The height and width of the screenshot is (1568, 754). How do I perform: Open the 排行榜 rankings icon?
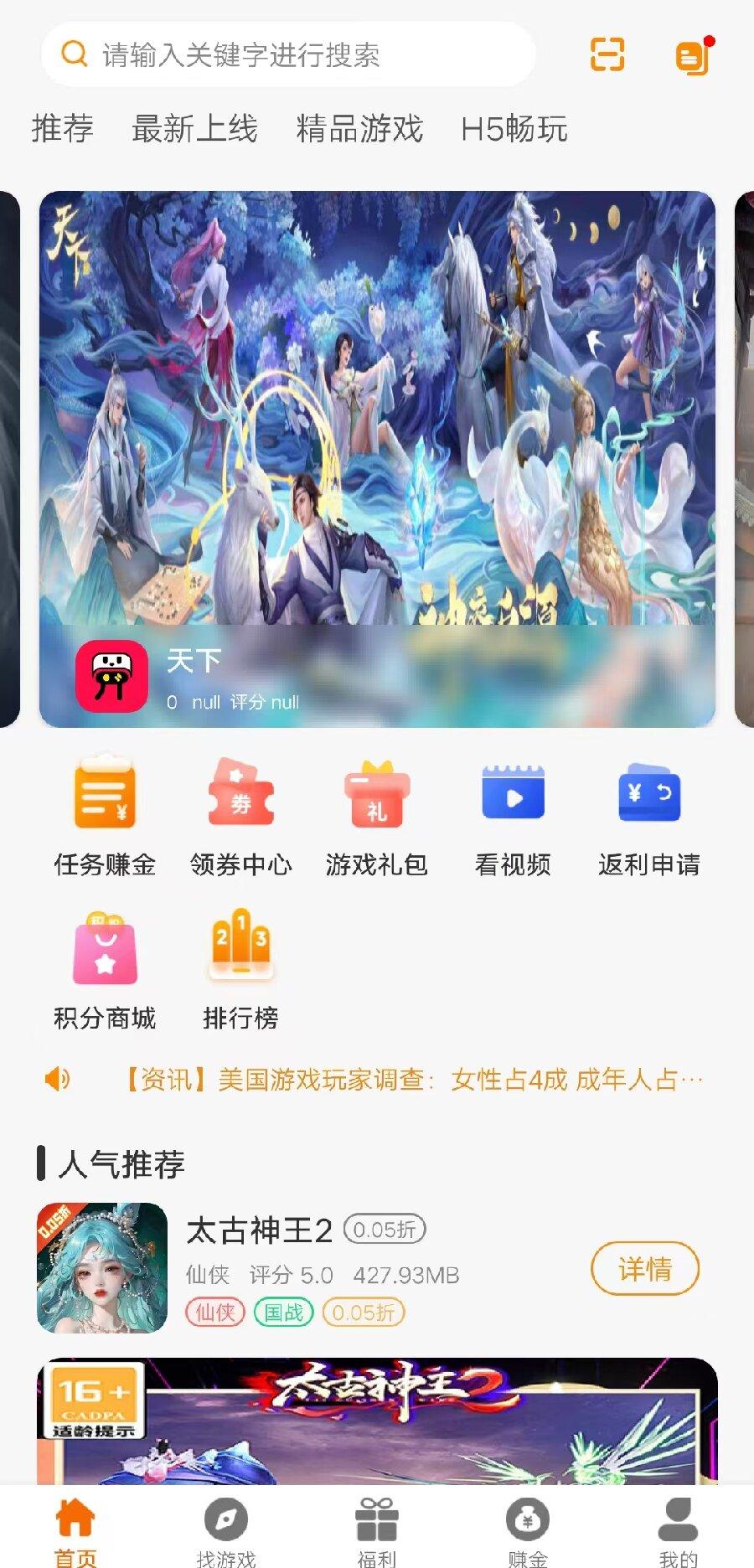click(240, 955)
